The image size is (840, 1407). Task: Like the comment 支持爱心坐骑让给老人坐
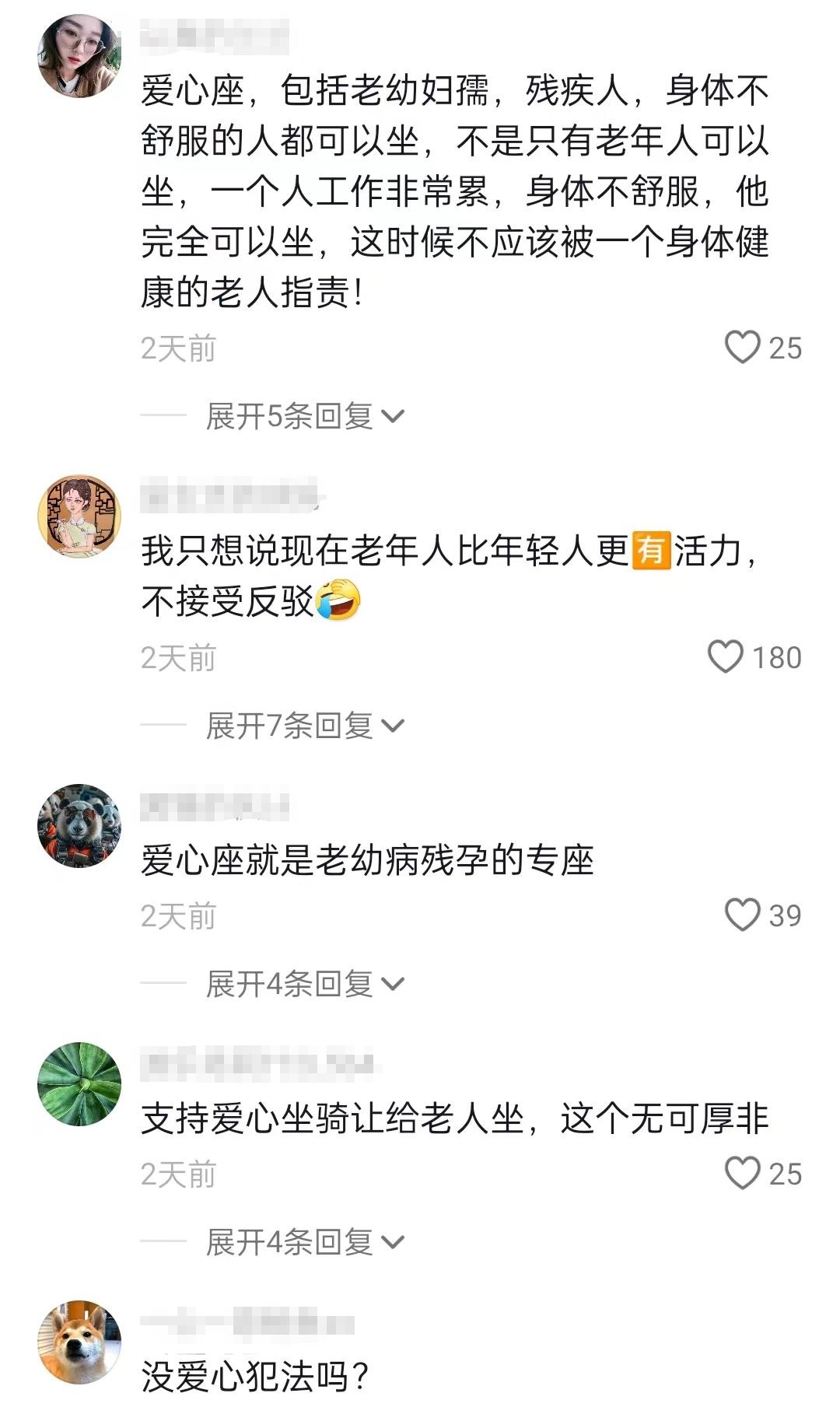[x=742, y=1173]
